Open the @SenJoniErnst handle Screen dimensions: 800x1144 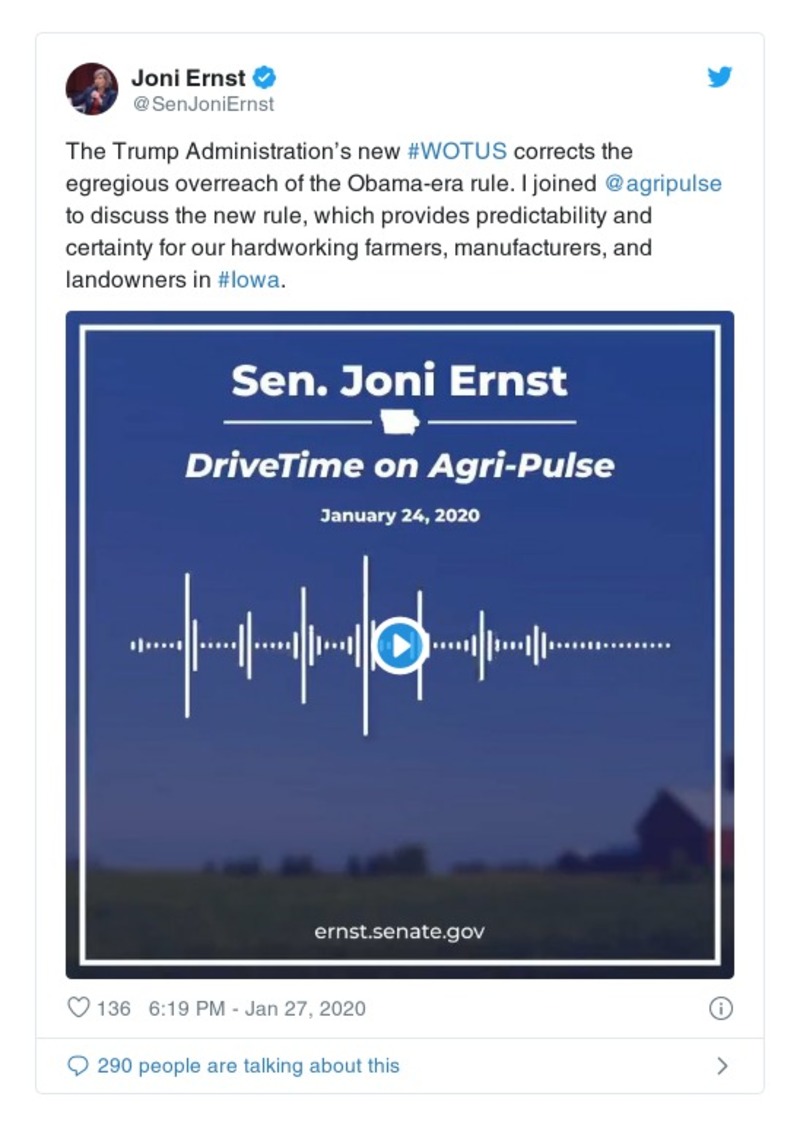pyautogui.click(x=203, y=104)
